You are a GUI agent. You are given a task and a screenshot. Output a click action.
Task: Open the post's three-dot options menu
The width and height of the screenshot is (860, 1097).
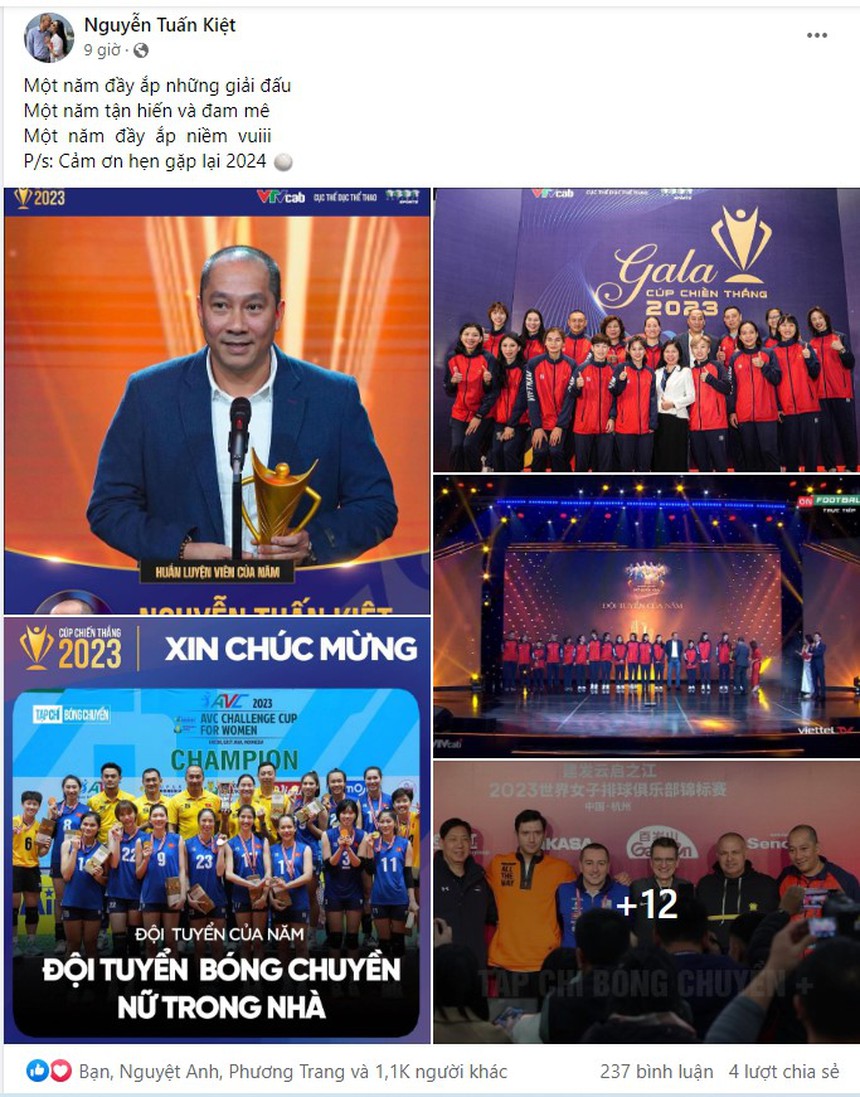click(x=817, y=35)
